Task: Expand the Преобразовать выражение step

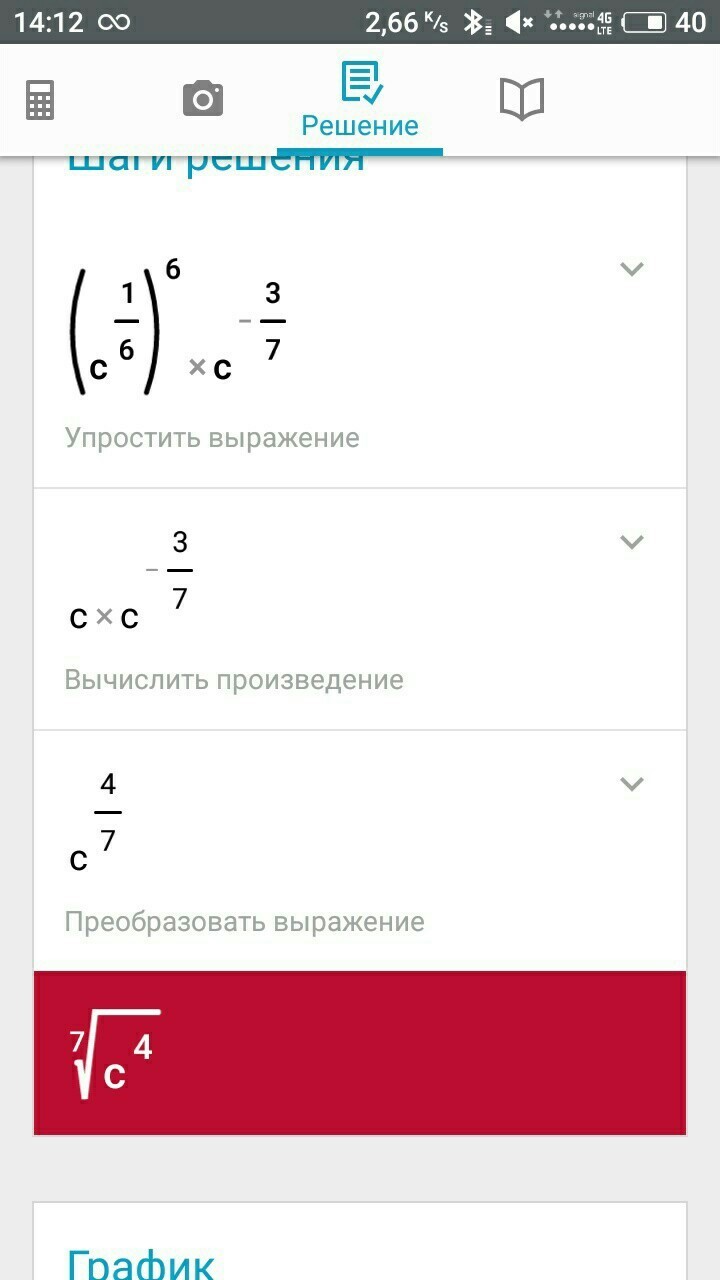Action: pos(631,784)
